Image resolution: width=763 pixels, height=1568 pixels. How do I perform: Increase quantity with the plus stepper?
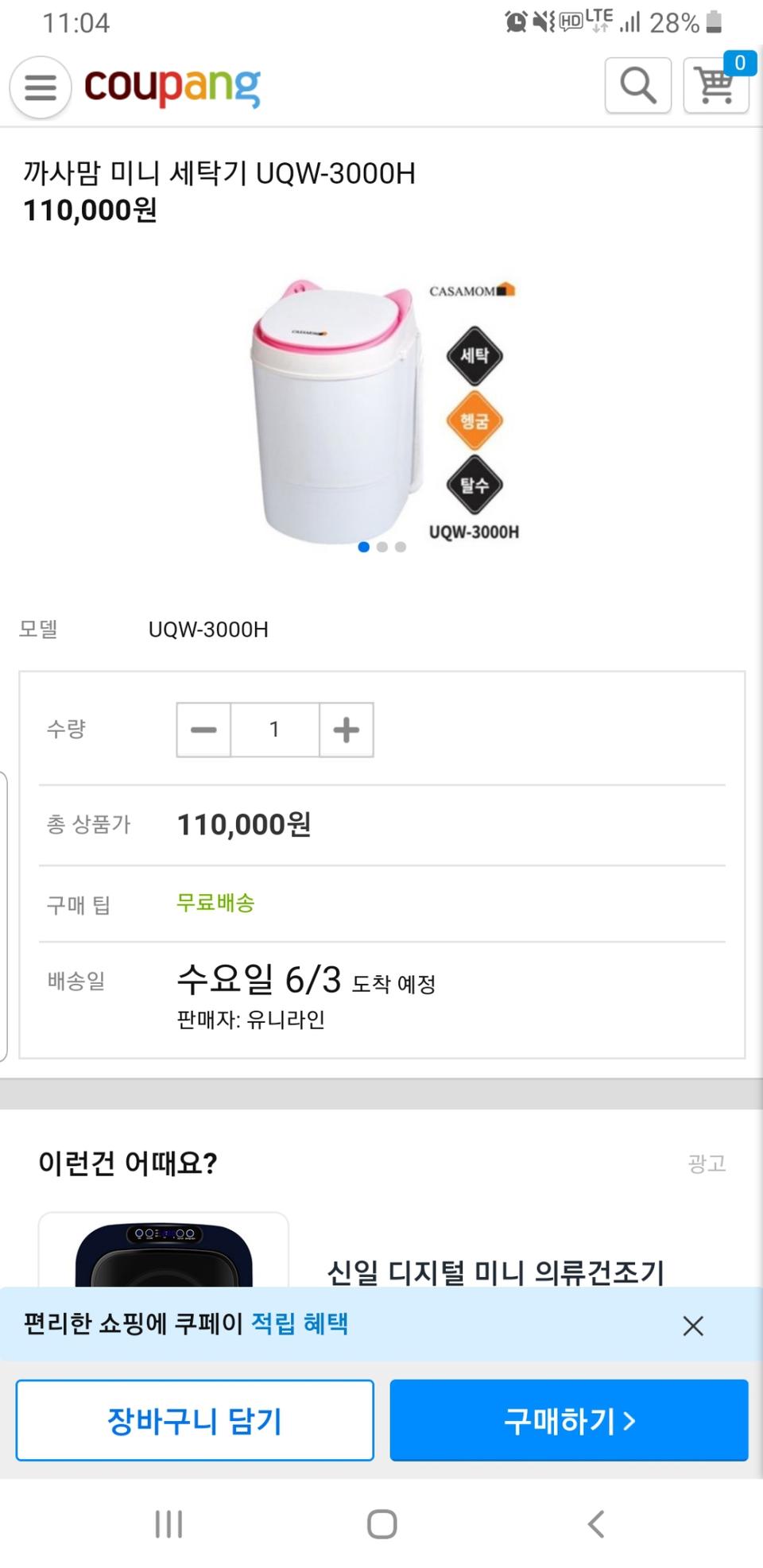(346, 729)
